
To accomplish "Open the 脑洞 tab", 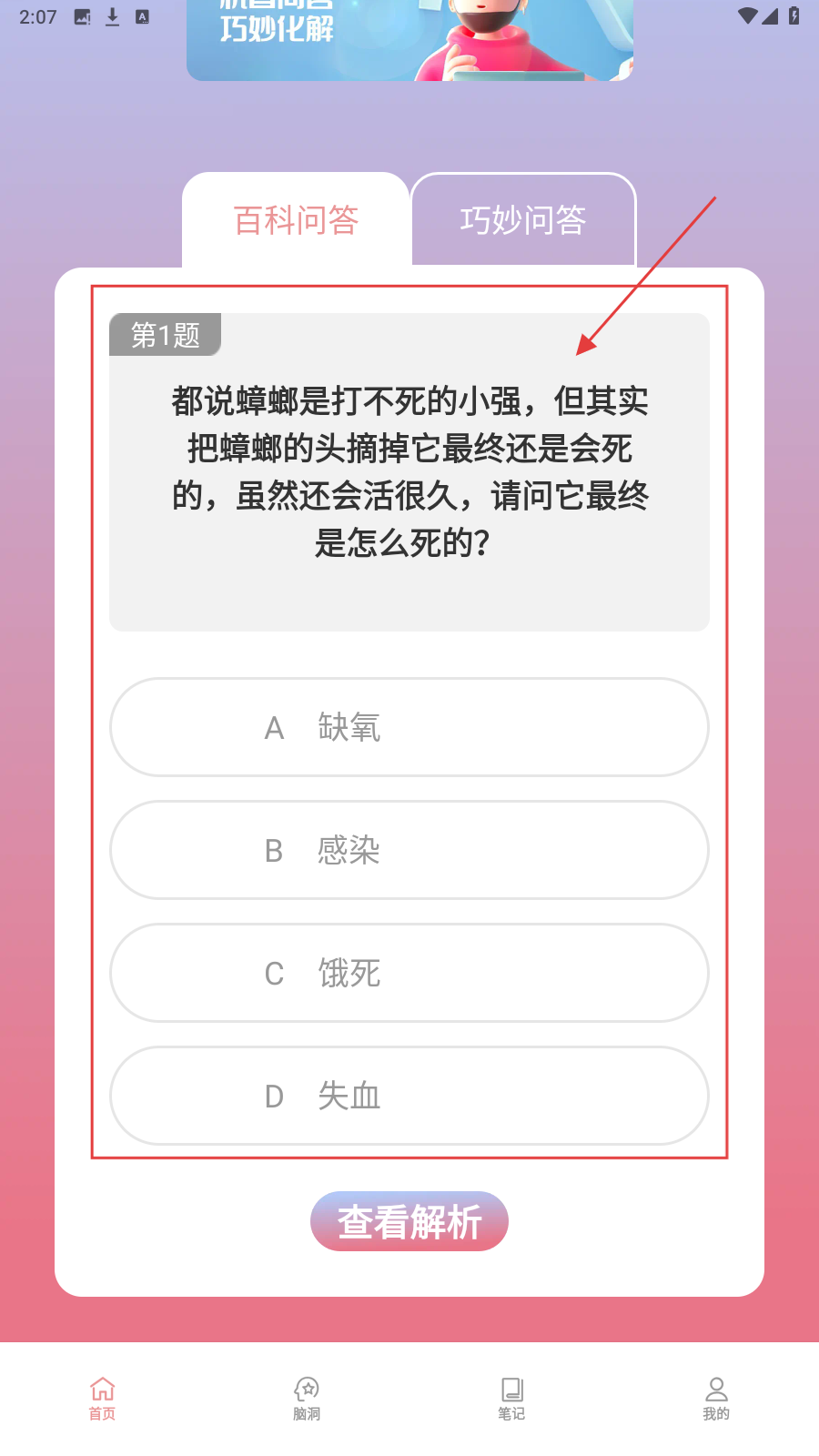I will click(x=307, y=1398).
